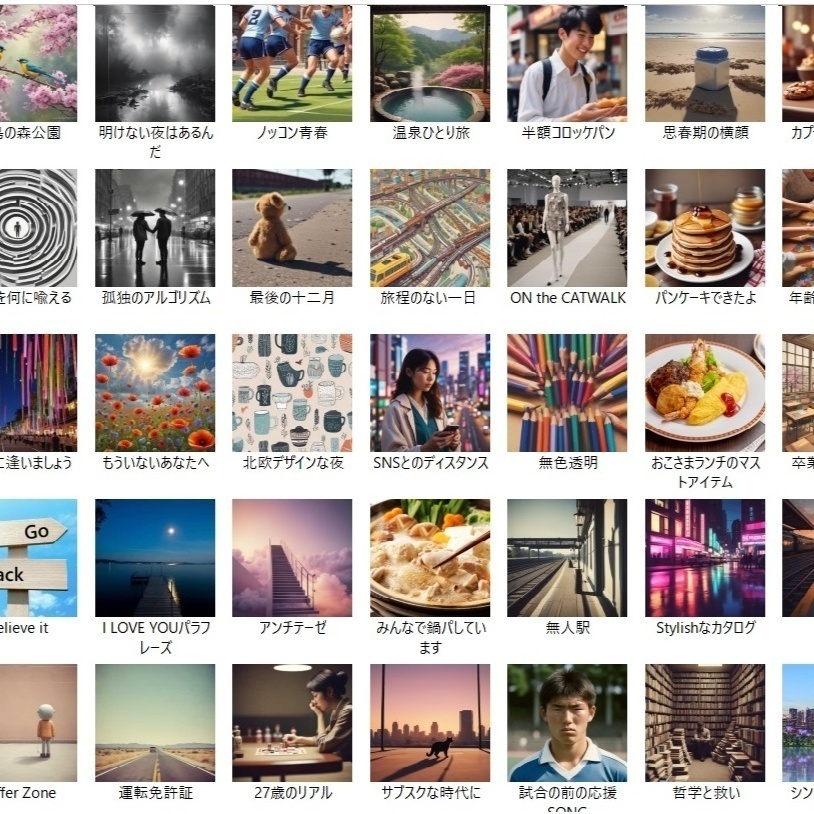This screenshot has width=814, height=814.
Task: View the ON the CATWALK image
Action: [x=567, y=228]
